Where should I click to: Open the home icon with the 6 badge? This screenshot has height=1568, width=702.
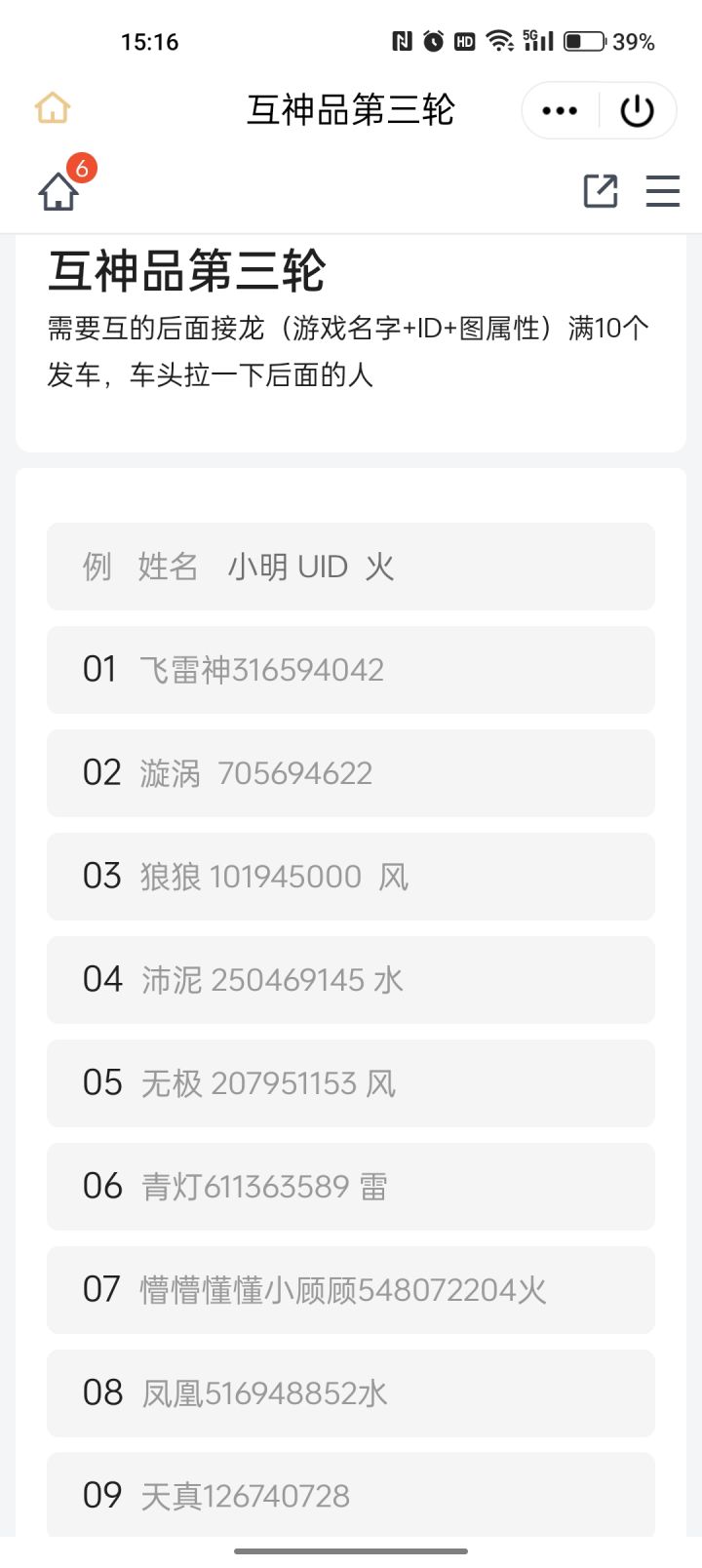[58, 191]
